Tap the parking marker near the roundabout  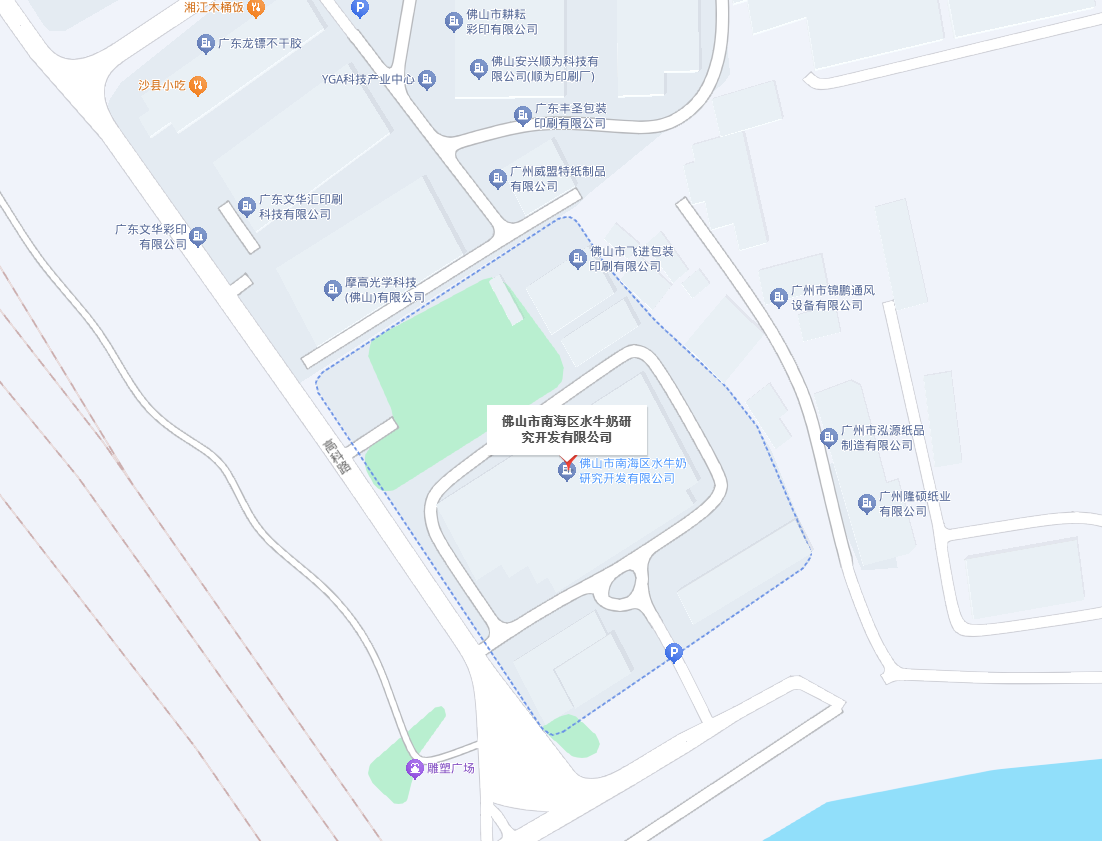(x=673, y=653)
